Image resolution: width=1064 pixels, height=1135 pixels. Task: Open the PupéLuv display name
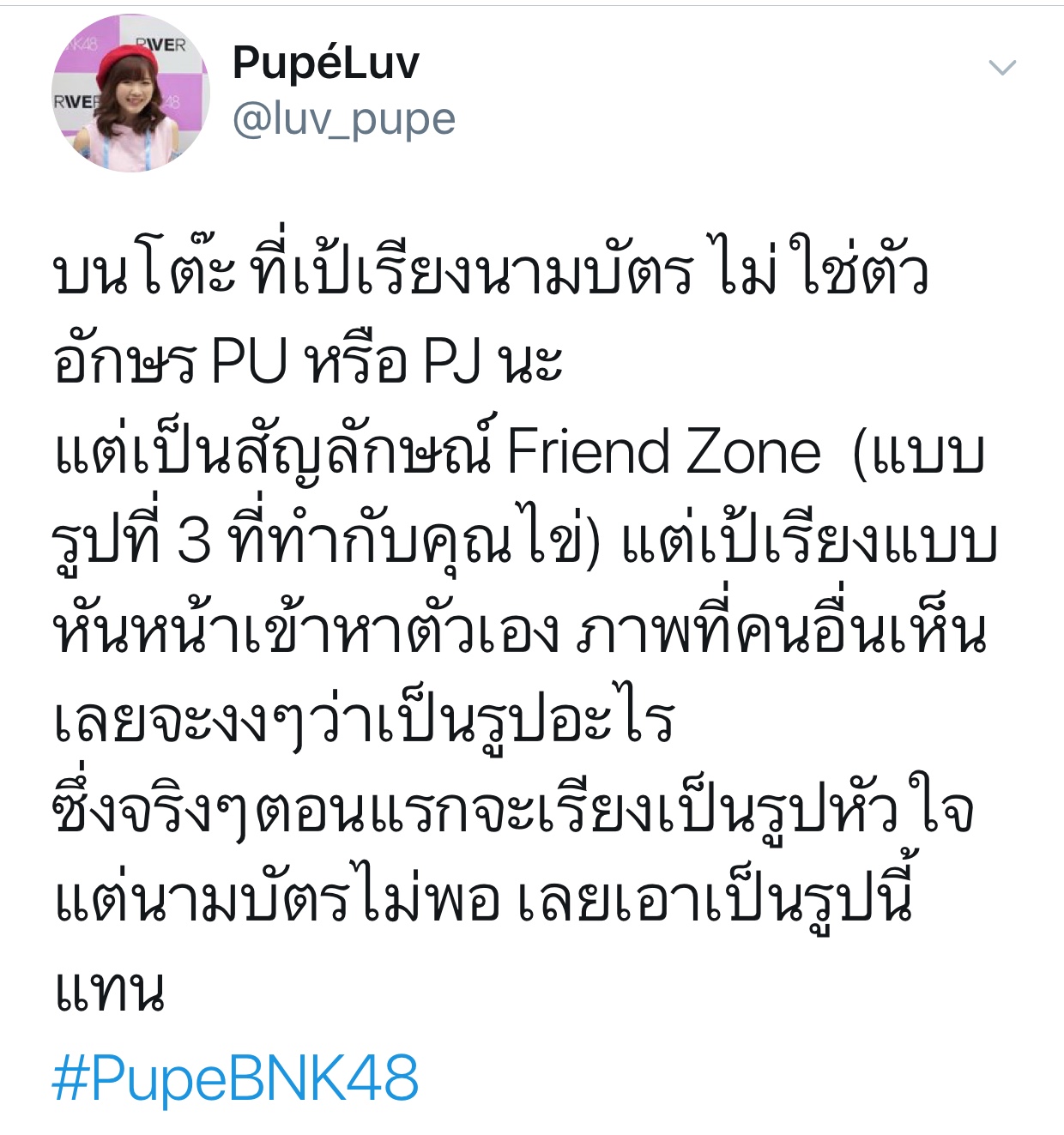[326, 63]
